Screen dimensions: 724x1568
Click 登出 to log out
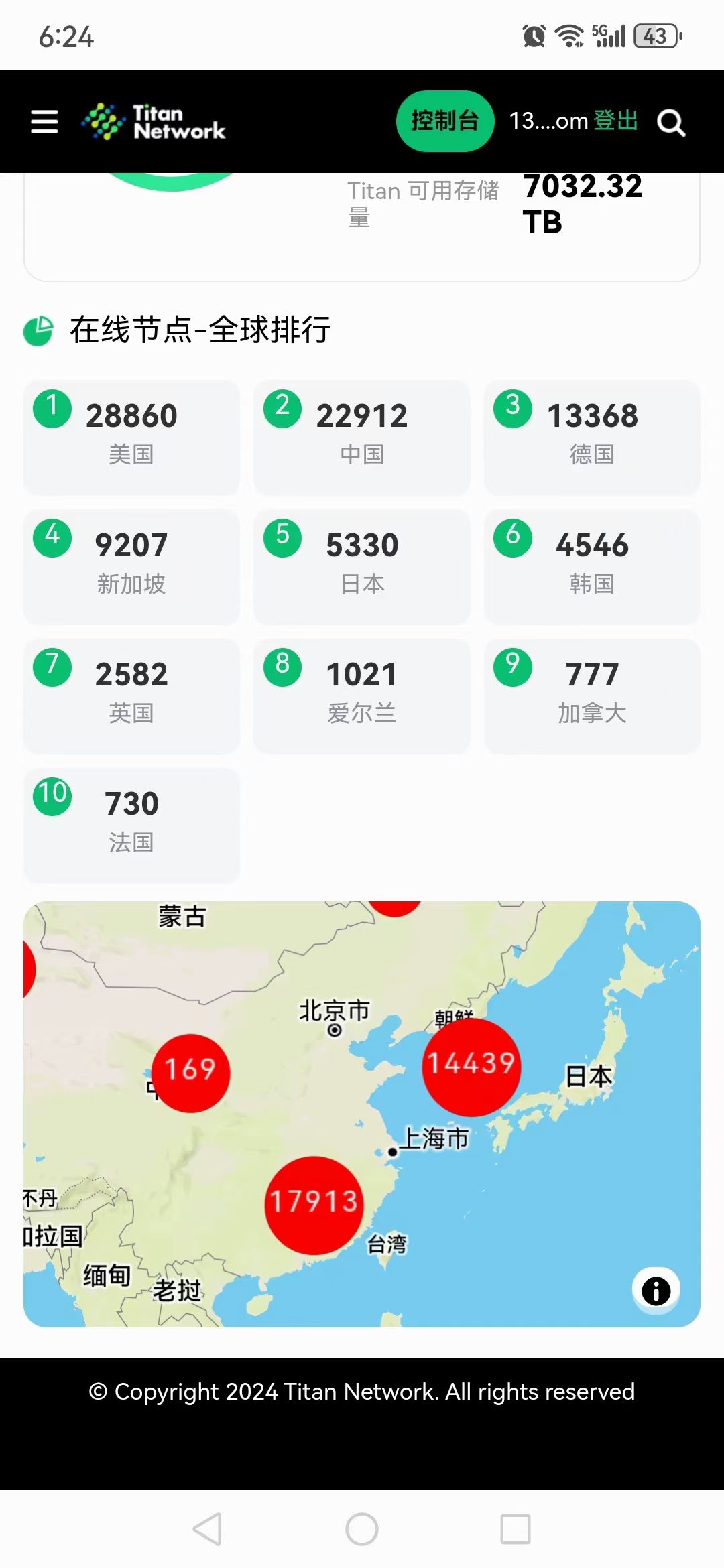click(x=614, y=121)
